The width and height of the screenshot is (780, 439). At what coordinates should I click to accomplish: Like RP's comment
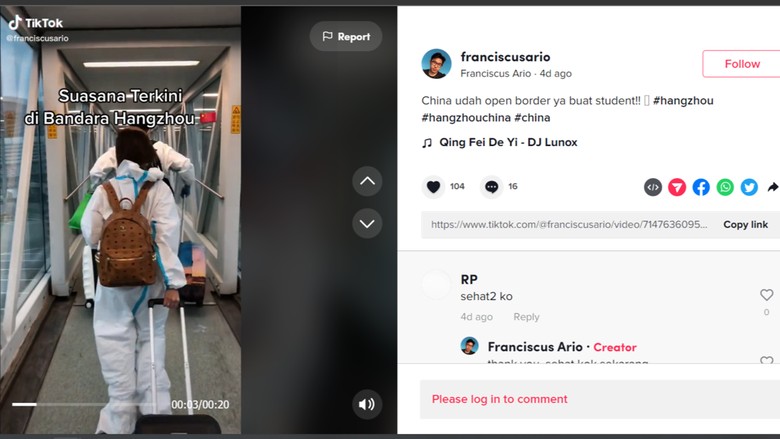(x=766, y=295)
